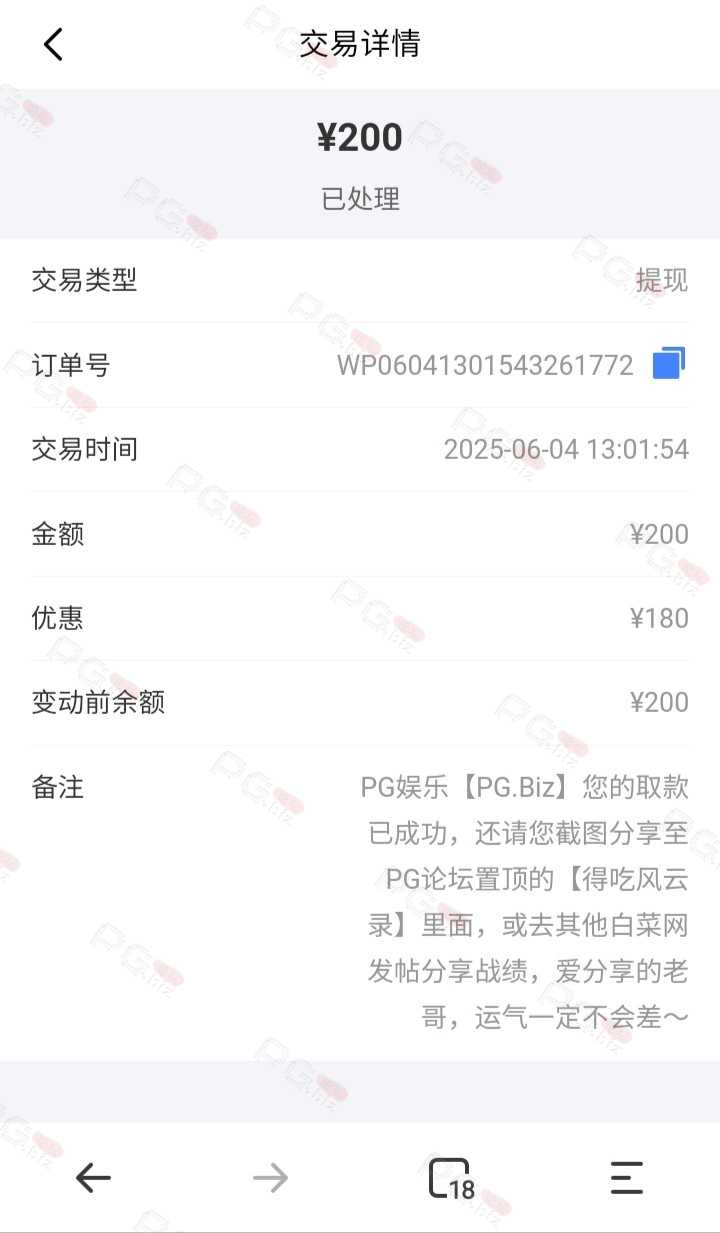The height and width of the screenshot is (1233, 720).
Task: Open the tab switcher showing 18 tabs
Action: [x=451, y=1179]
